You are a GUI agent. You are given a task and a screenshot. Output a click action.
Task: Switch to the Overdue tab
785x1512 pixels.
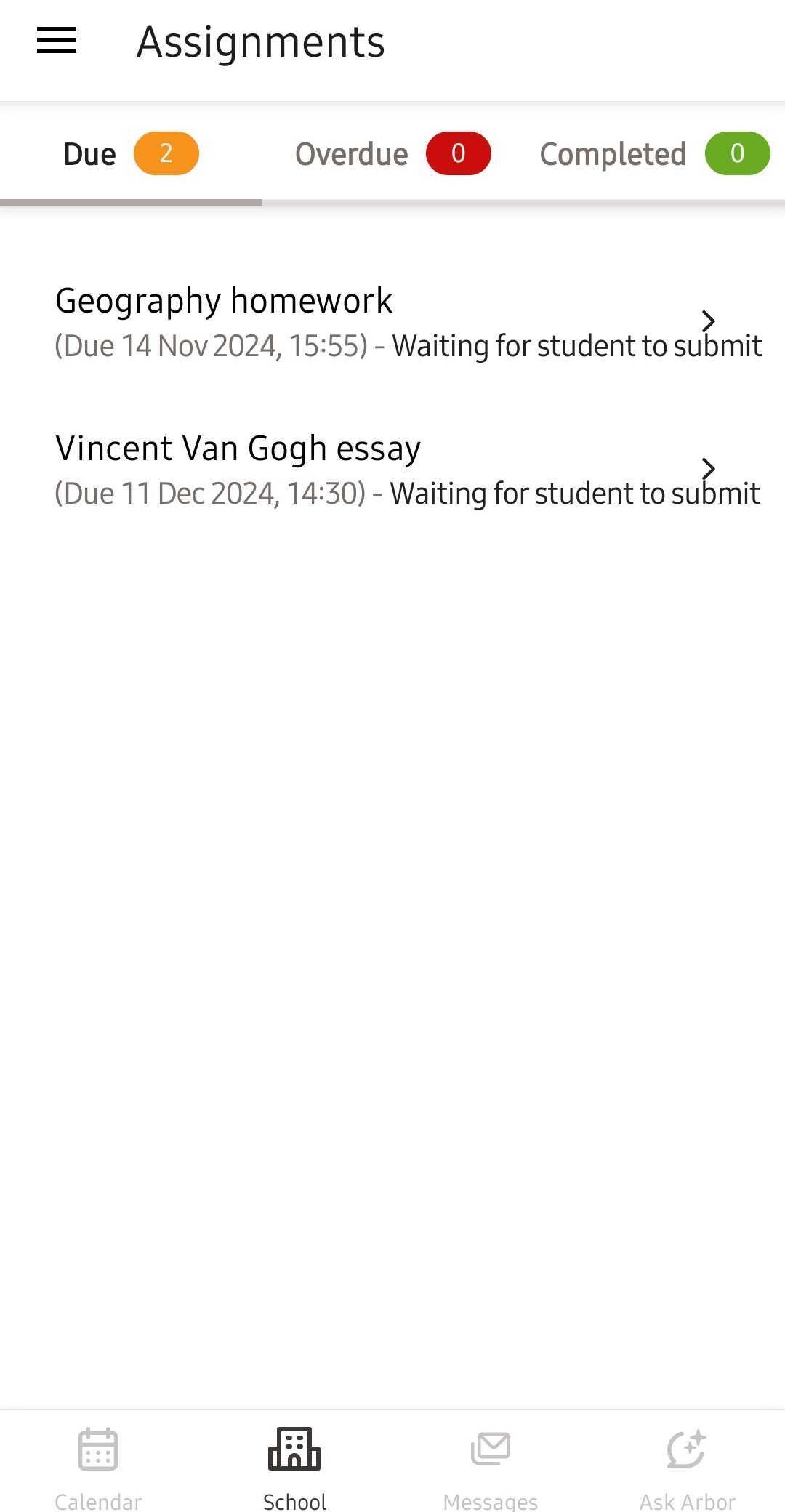392,154
